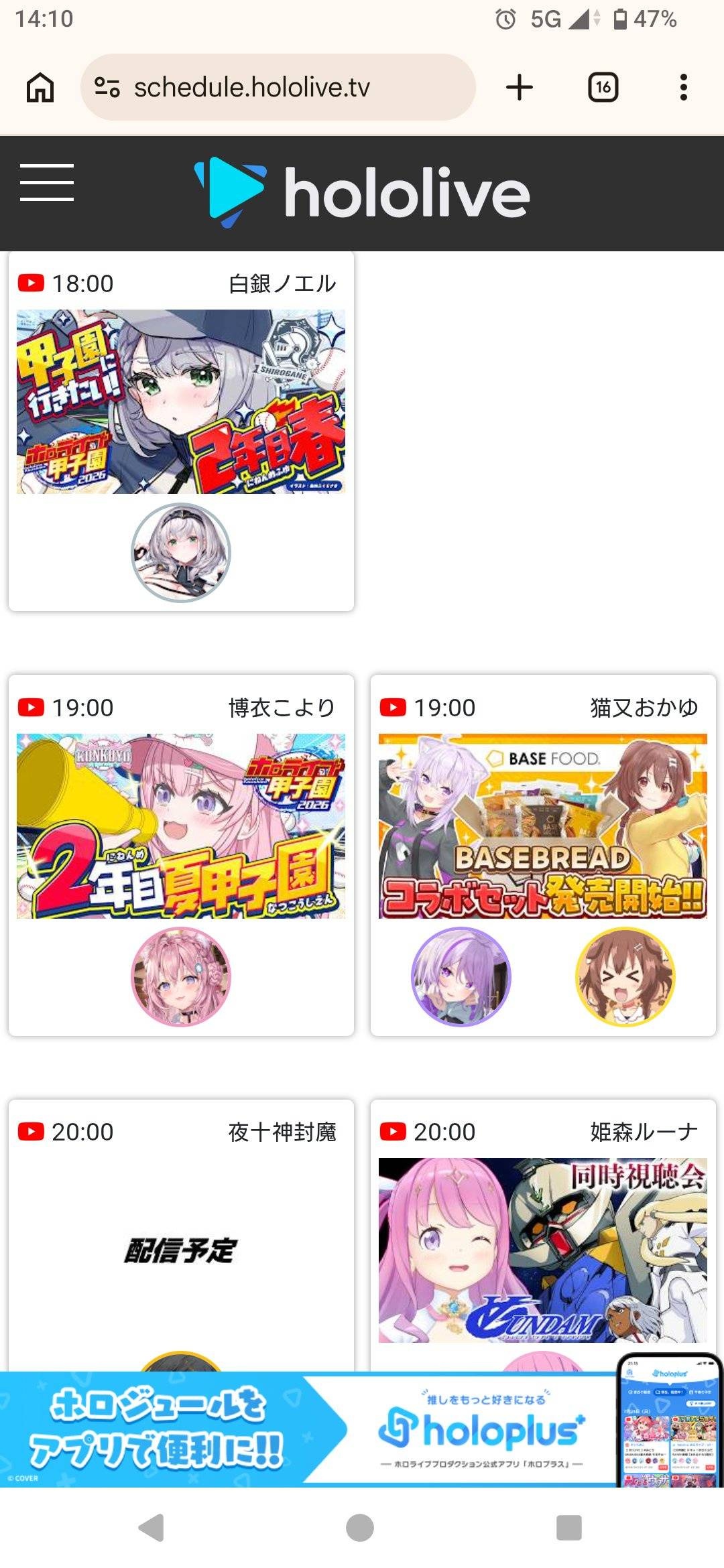This screenshot has width=724, height=1568.
Task: Tap the schedule.hololive.tv address bar
Action: 278,87
